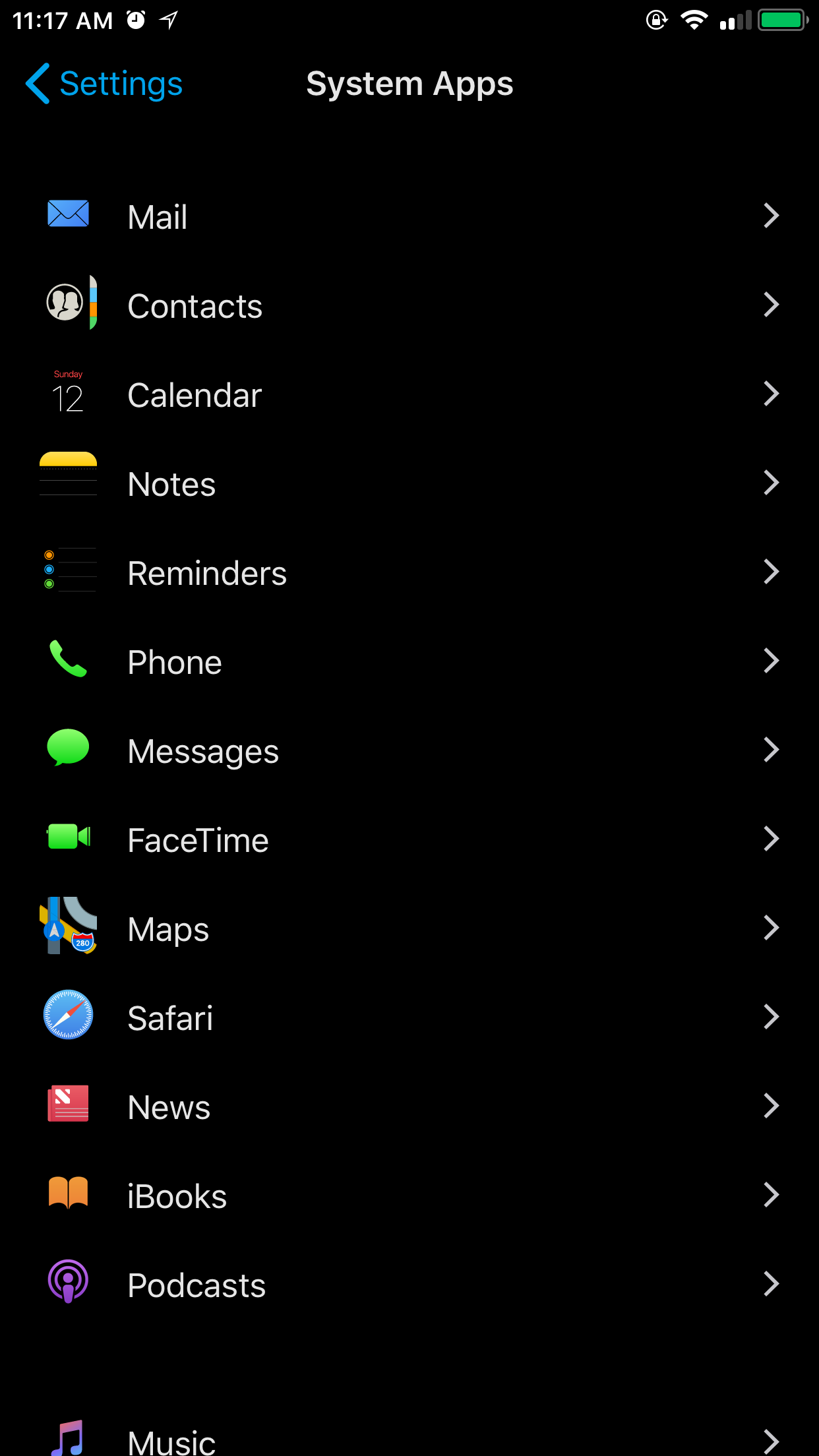Viewport: 819px width, 1456px height.
Task: Open Mail settings
Action: [x=409, y=216]
